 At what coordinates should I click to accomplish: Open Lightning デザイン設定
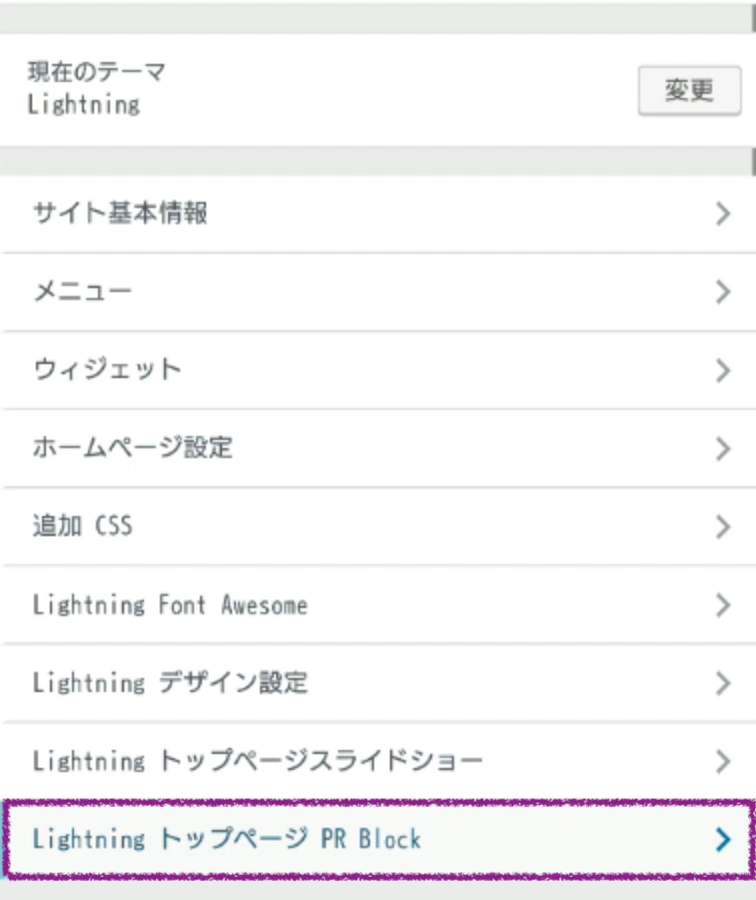(378, 683)
